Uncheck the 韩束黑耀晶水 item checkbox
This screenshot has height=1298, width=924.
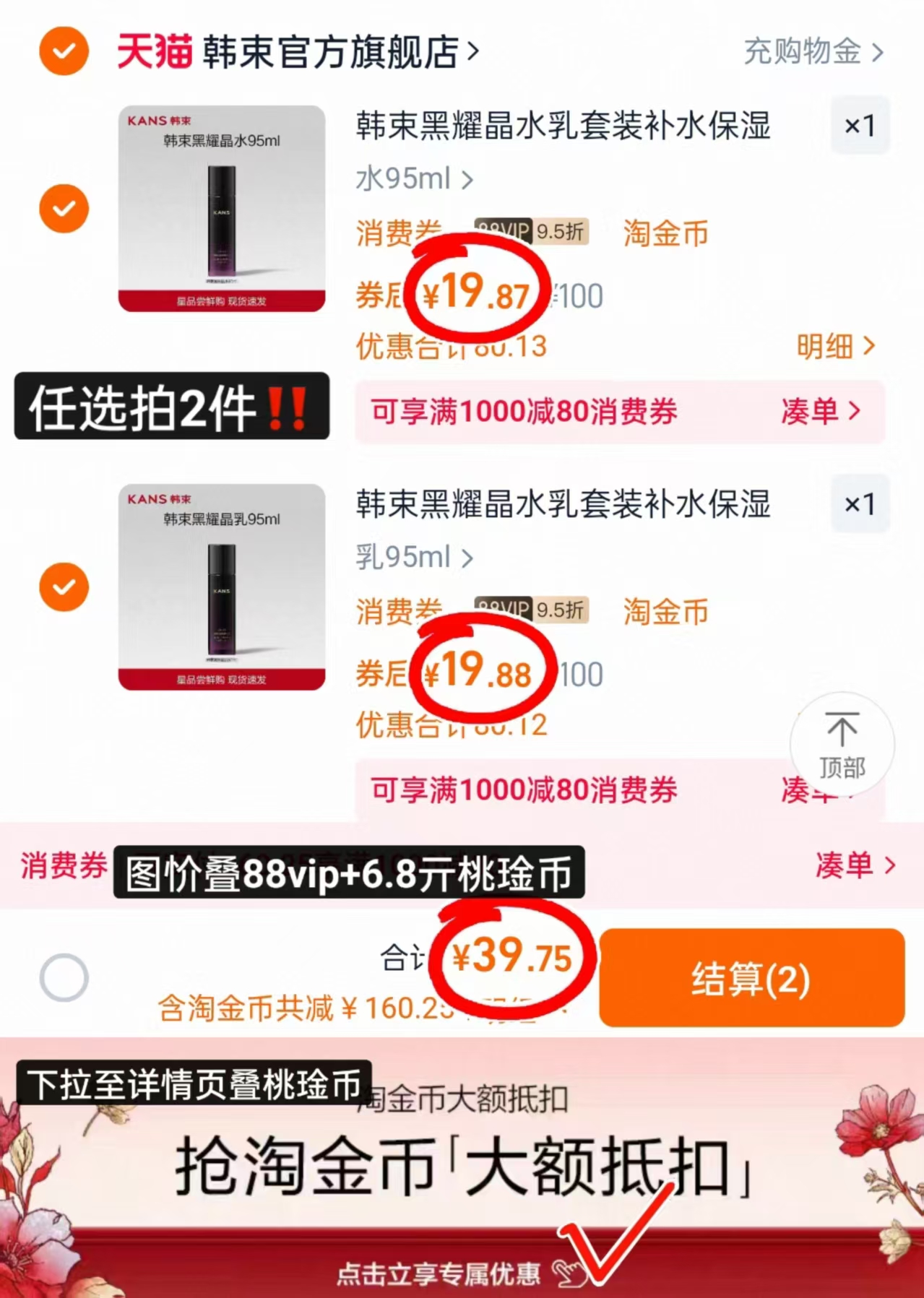point(64,209)
